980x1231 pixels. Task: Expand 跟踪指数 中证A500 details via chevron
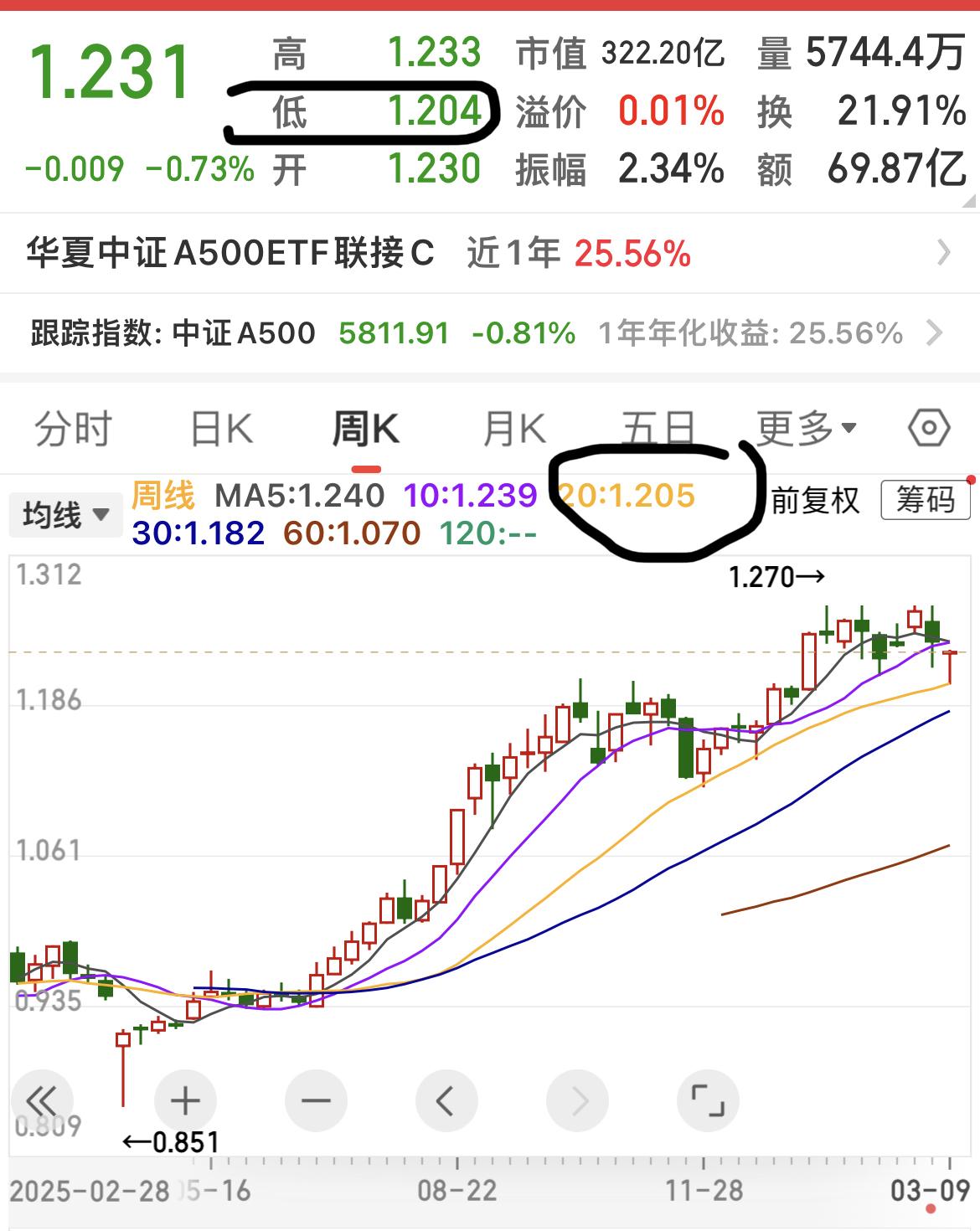point(936,333)
